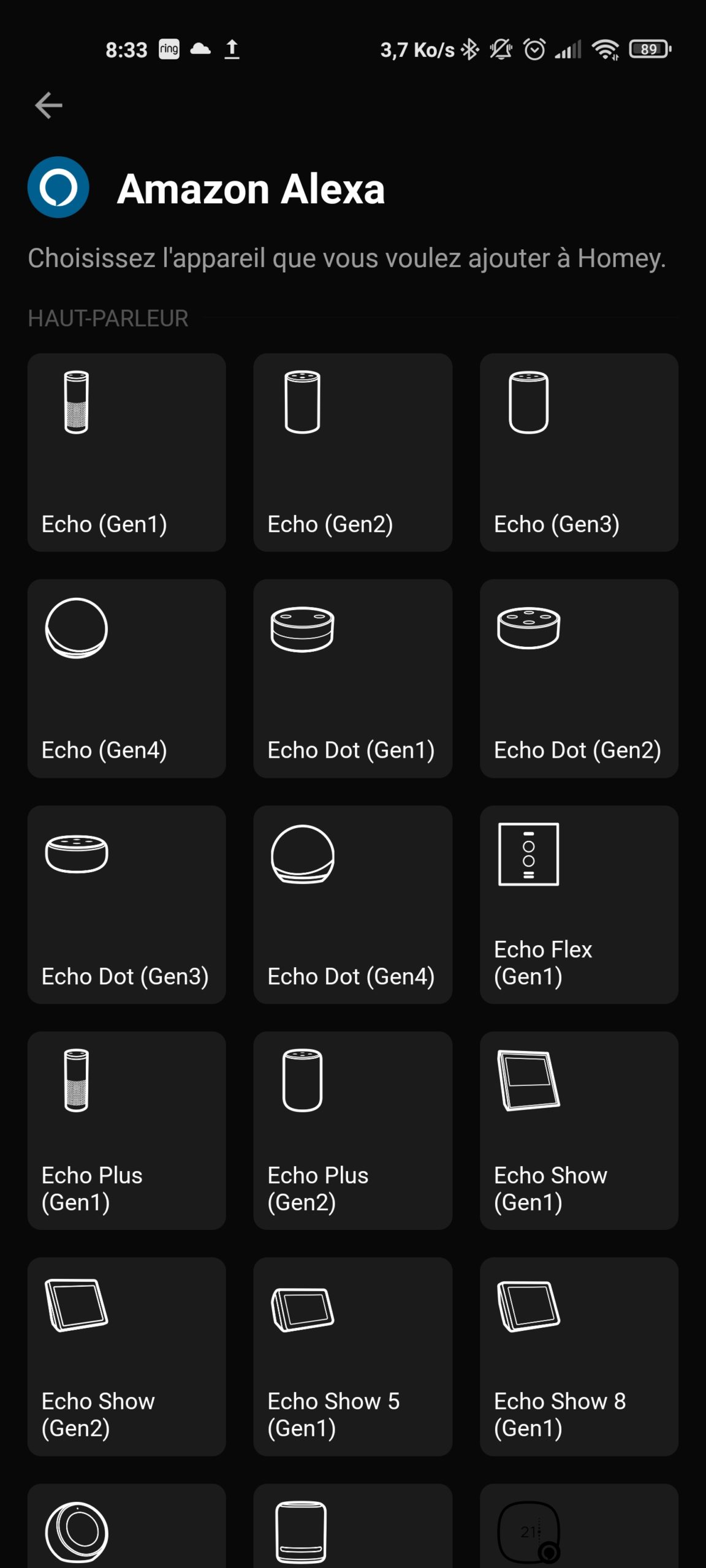Select Echo Flex (Gen1)
This screenshot has height=1568, width=706.
click(579, 904)
